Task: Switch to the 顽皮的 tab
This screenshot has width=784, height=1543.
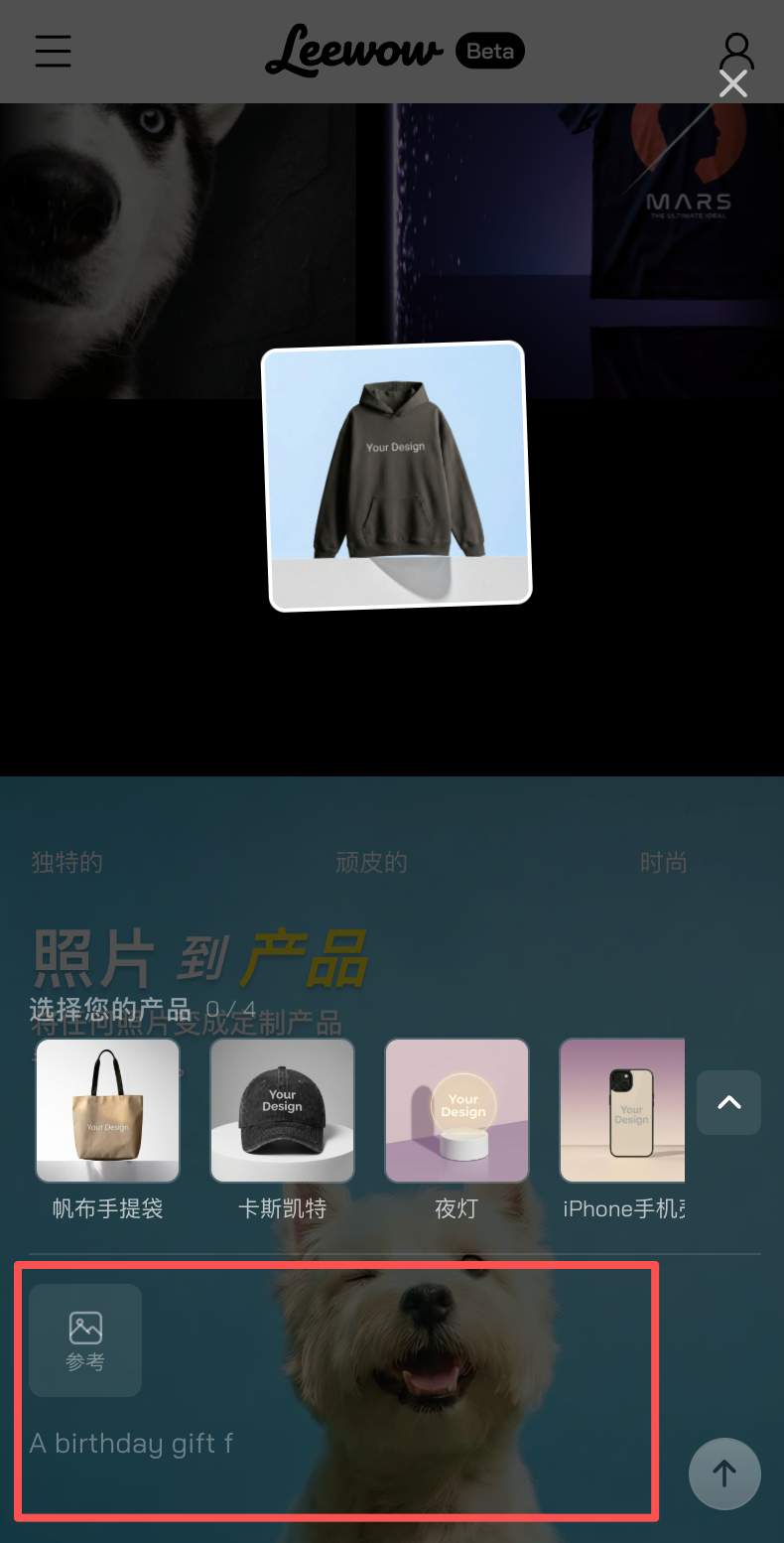Action: [371, 862]
